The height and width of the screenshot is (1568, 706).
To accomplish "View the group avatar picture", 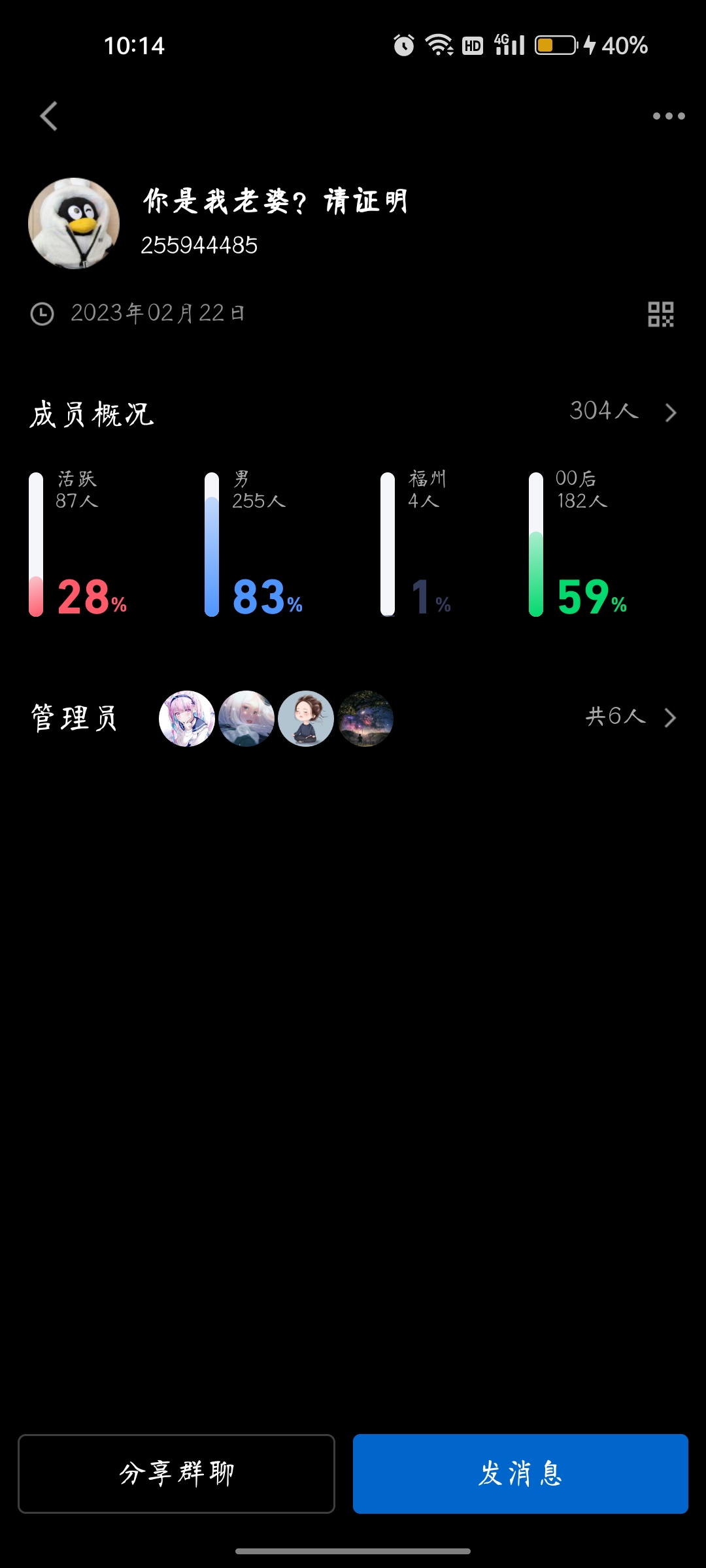I will (x=74, y=223).
